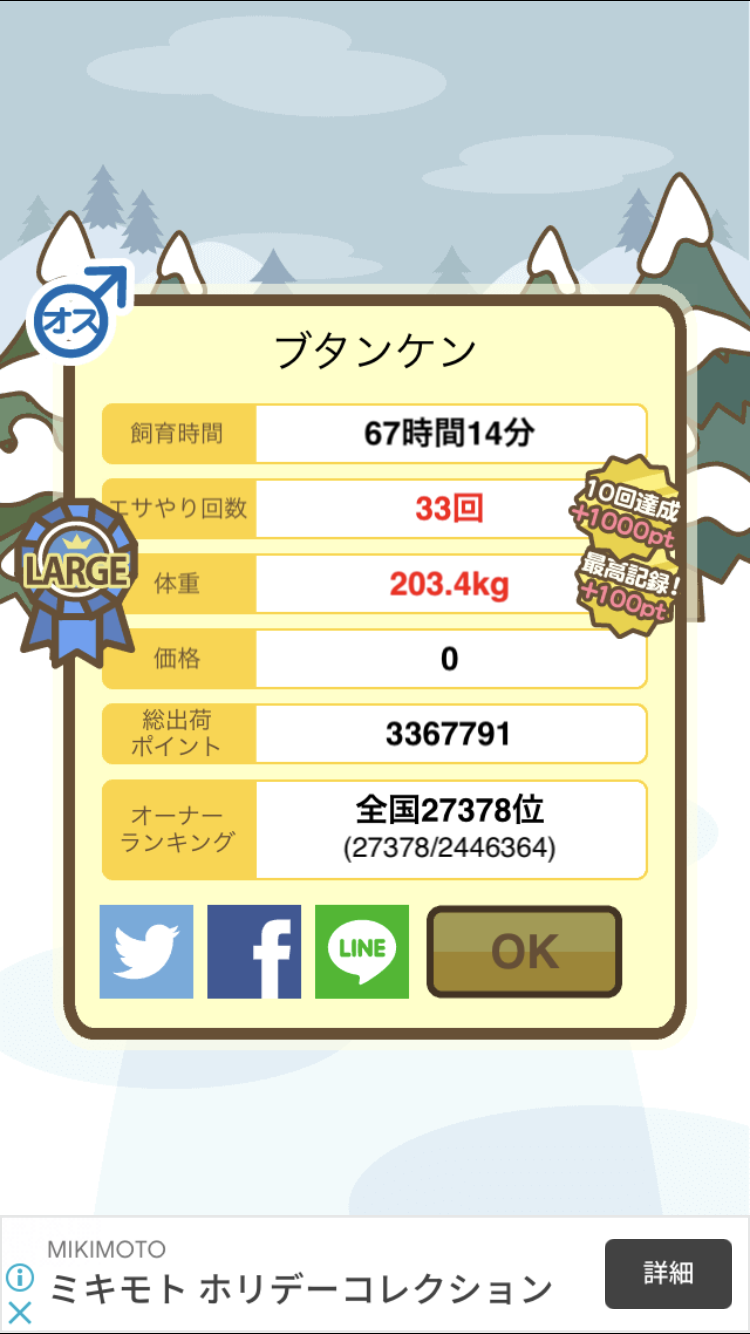Share the result on Facebook

click(x=254, y=951)
